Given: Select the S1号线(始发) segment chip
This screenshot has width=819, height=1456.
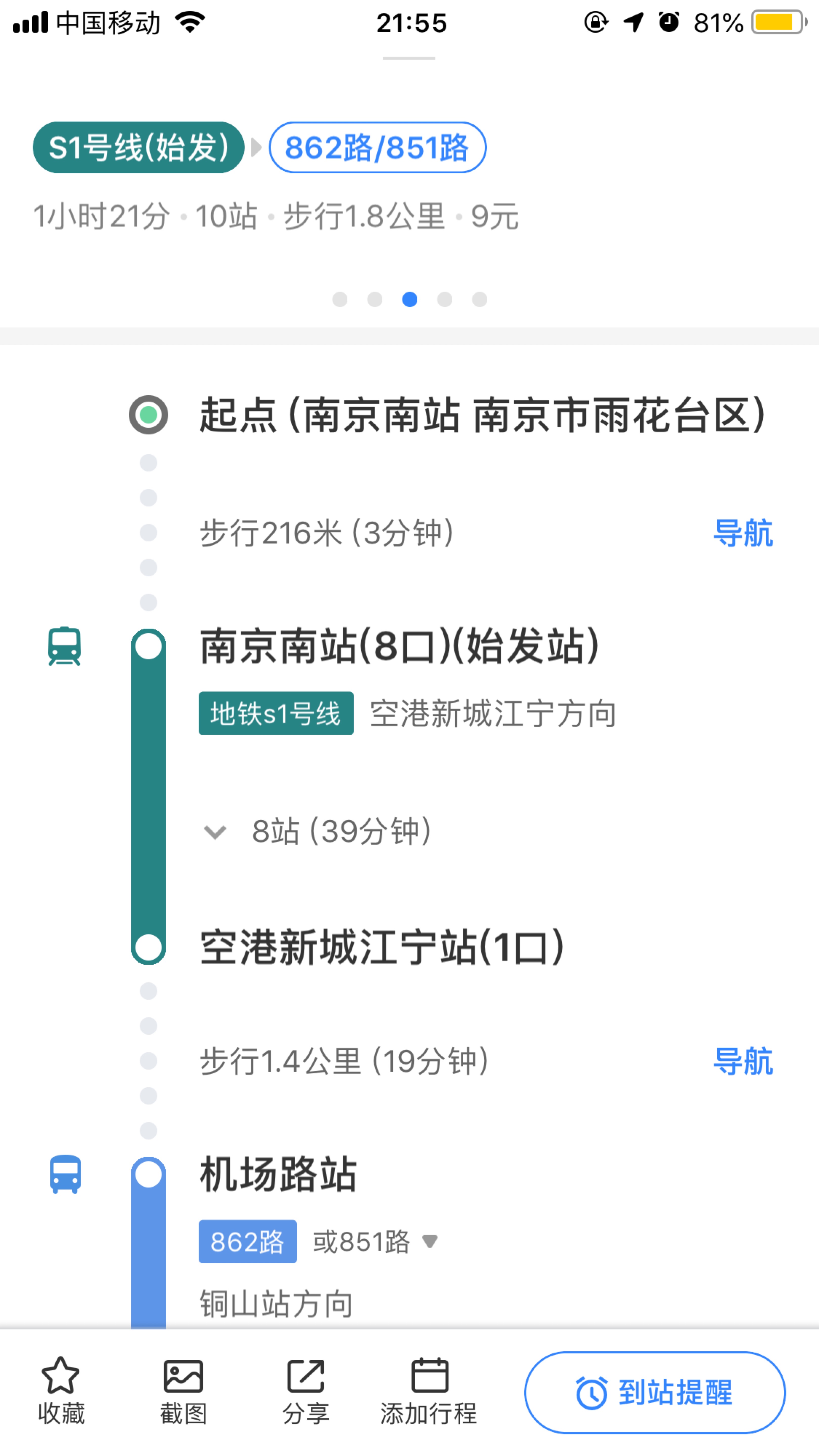Looking at the screenshot, I should (139, 148).
